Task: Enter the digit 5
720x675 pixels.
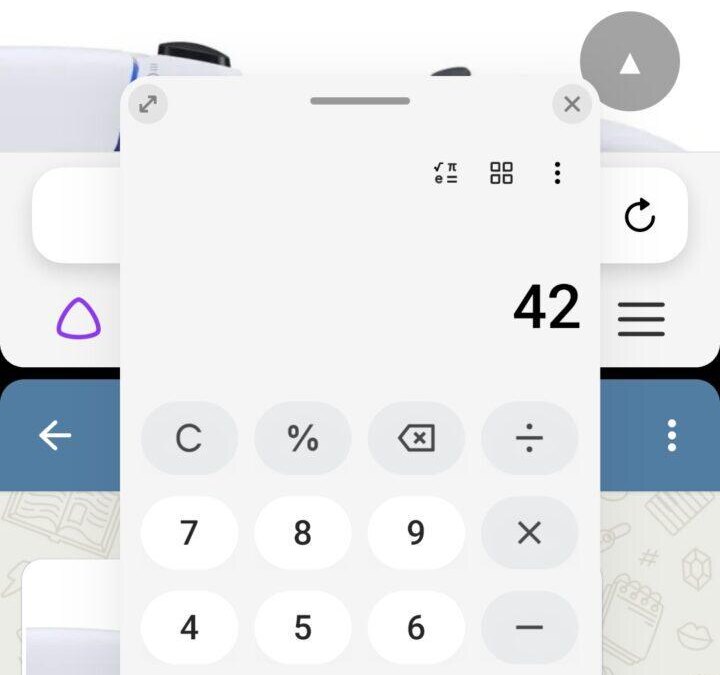Action: point(302,627)
